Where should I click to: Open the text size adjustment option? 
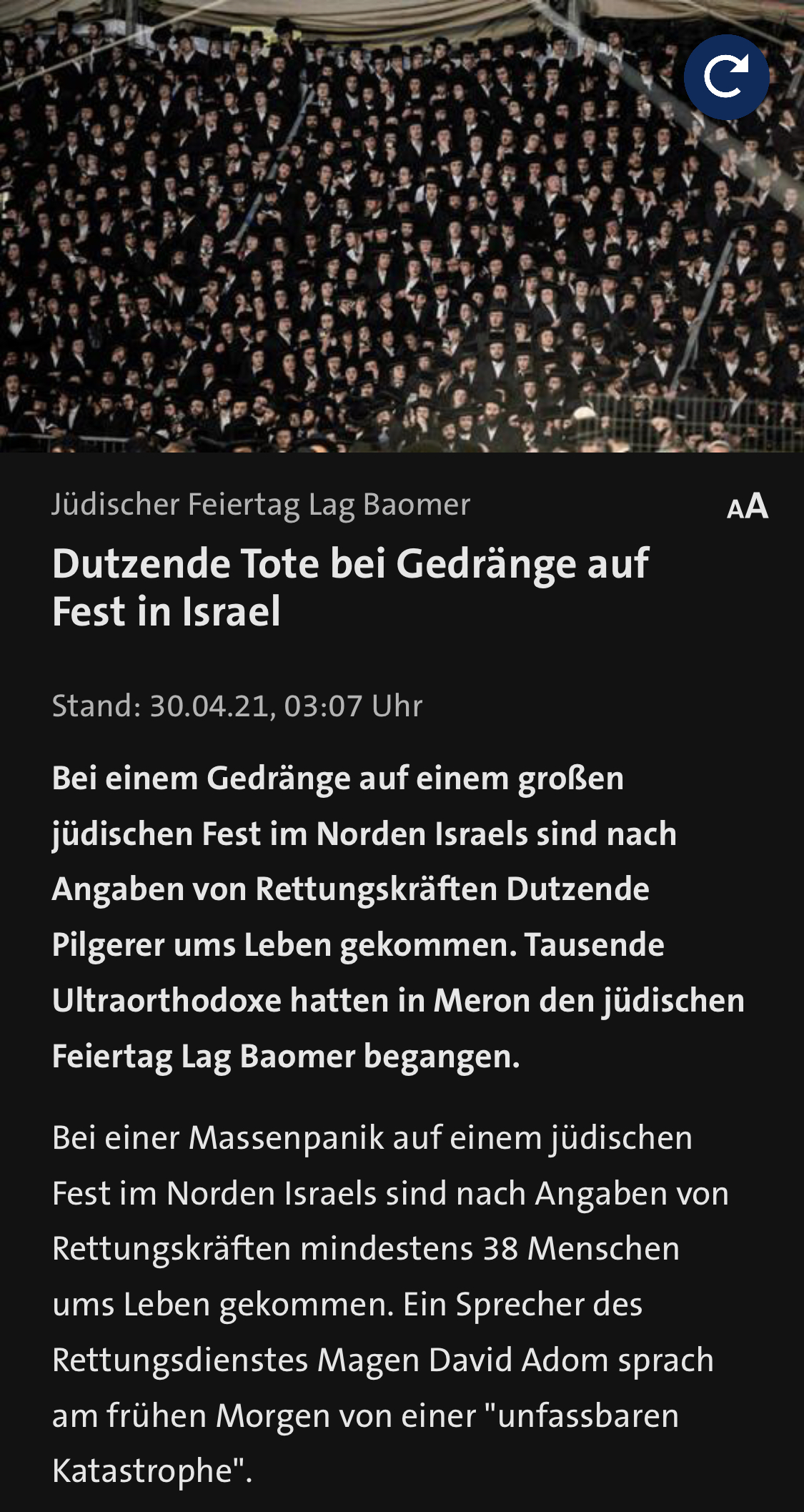(747, 506)
